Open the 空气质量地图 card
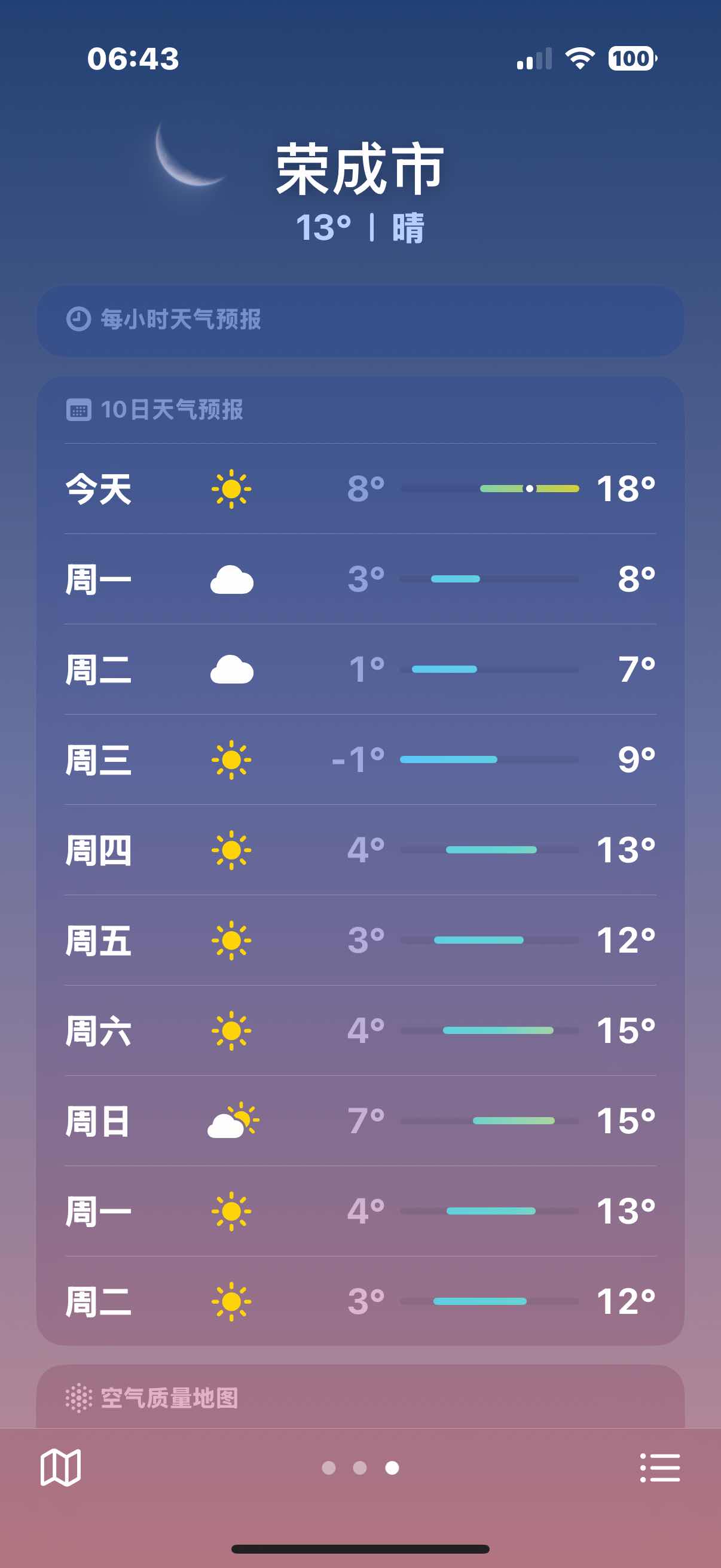The image size is (721, 1568). pyautogui.click(x=360, y=1398)
